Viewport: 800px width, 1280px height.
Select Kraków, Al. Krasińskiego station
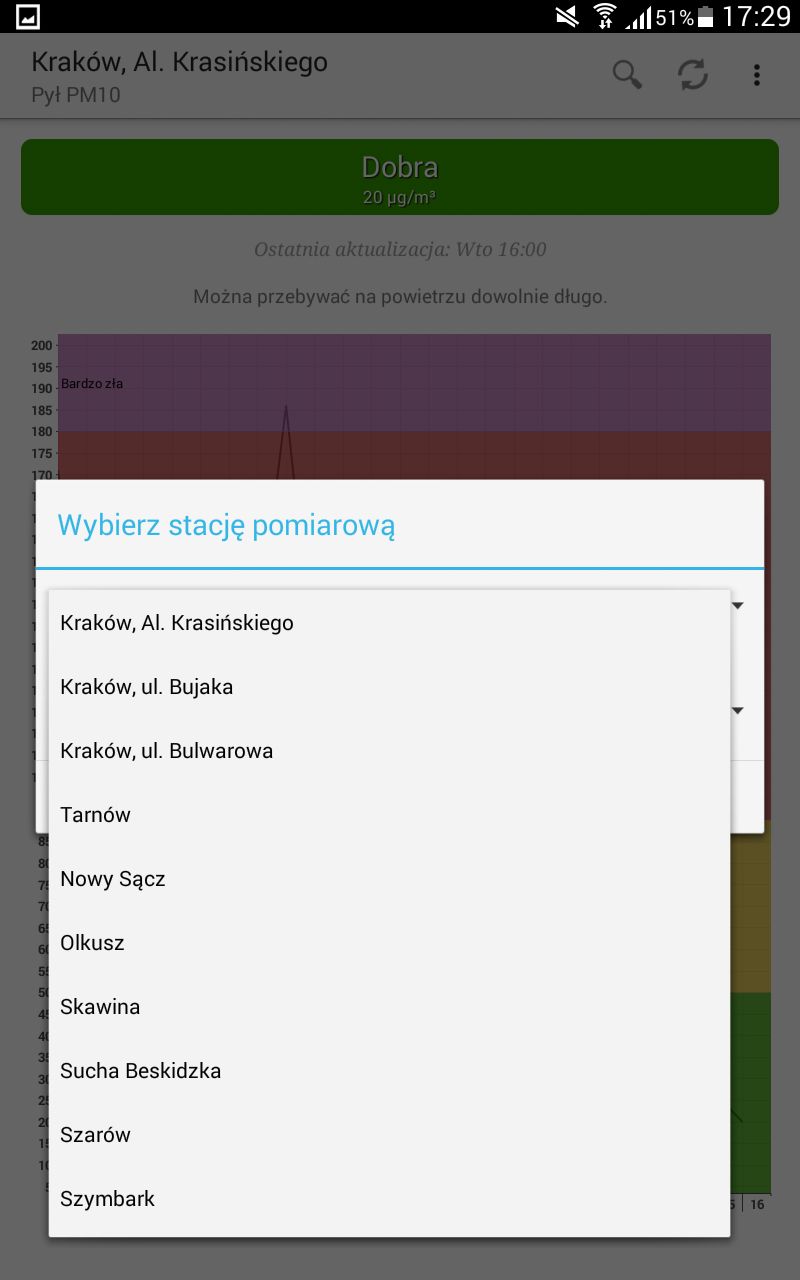[389, 623]
